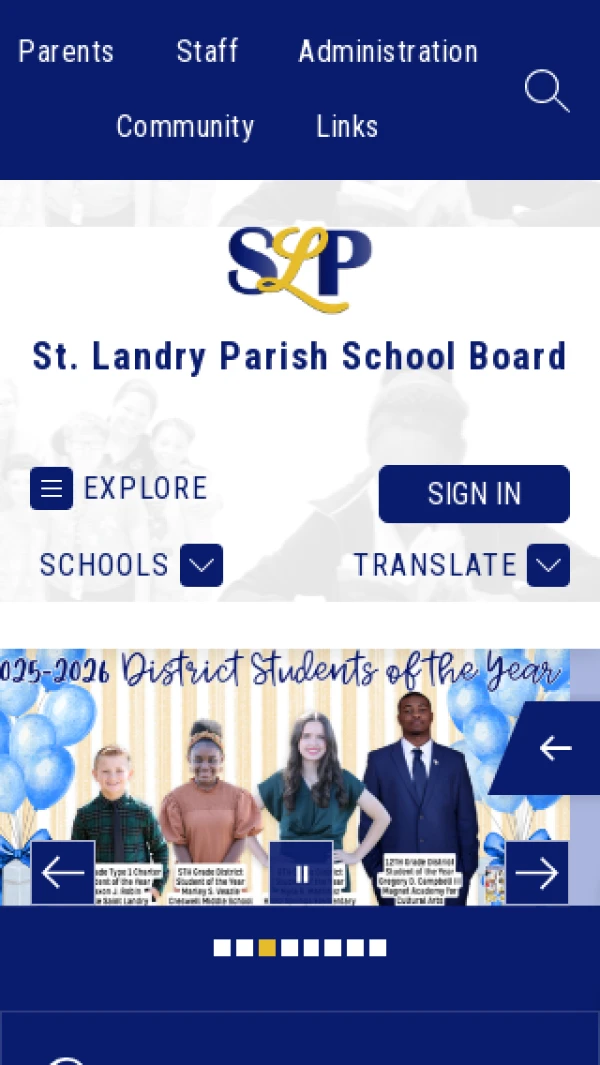
Task: Pause the slideshow
Action: point(301,873)
